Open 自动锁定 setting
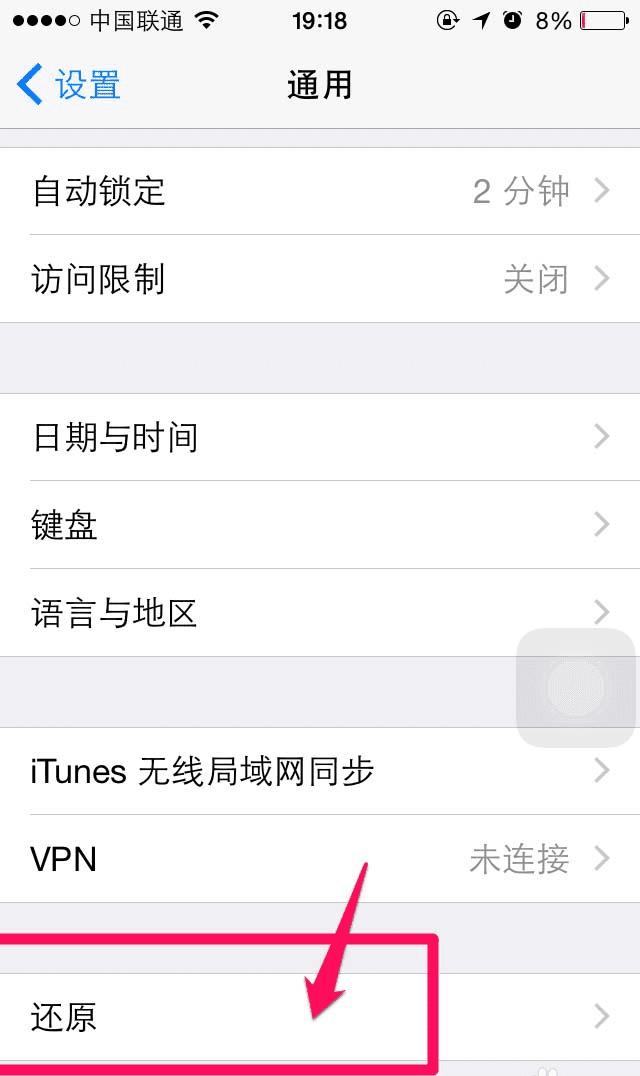640x1076 pixels. click(x=320, y=191)
